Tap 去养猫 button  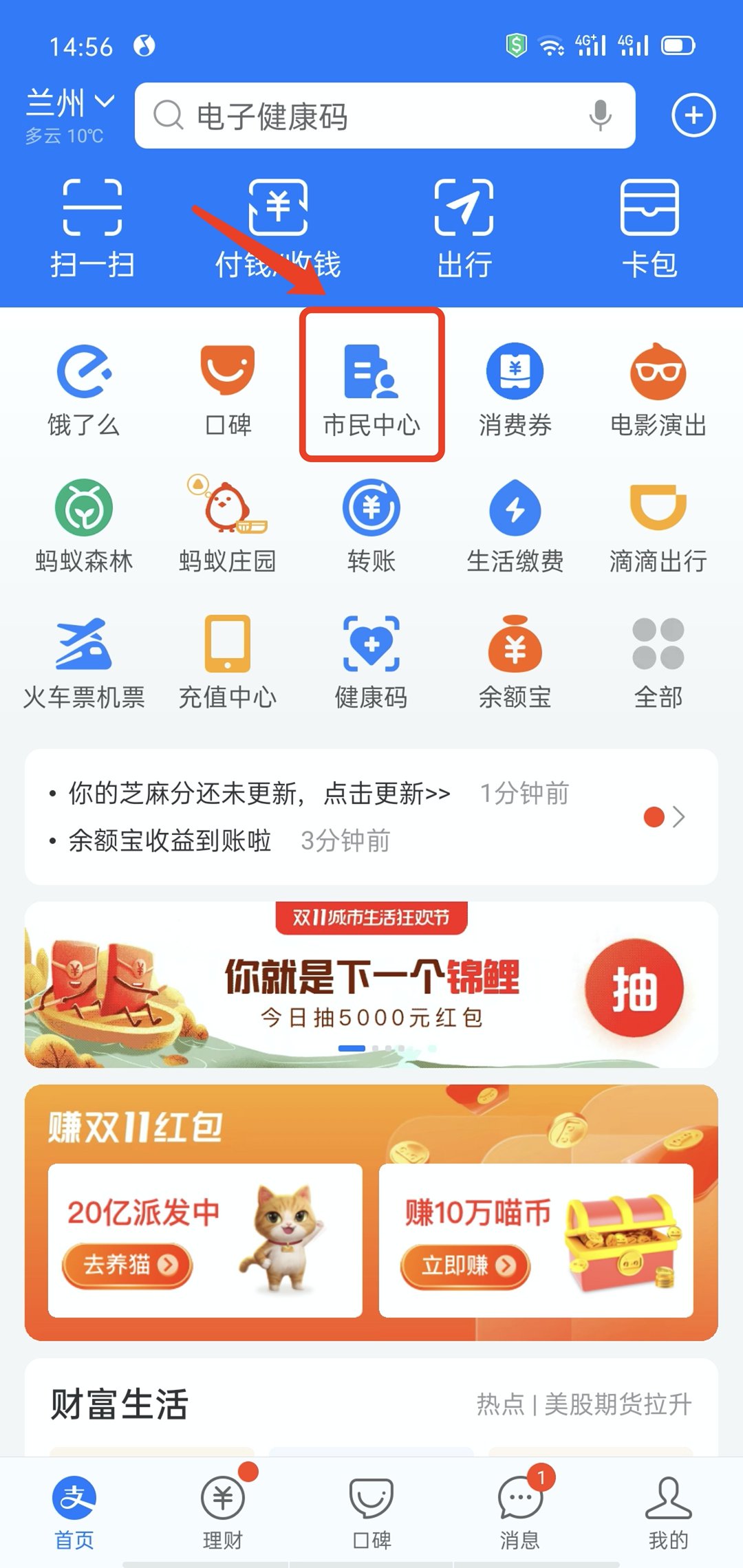[x=128, y=1265]
